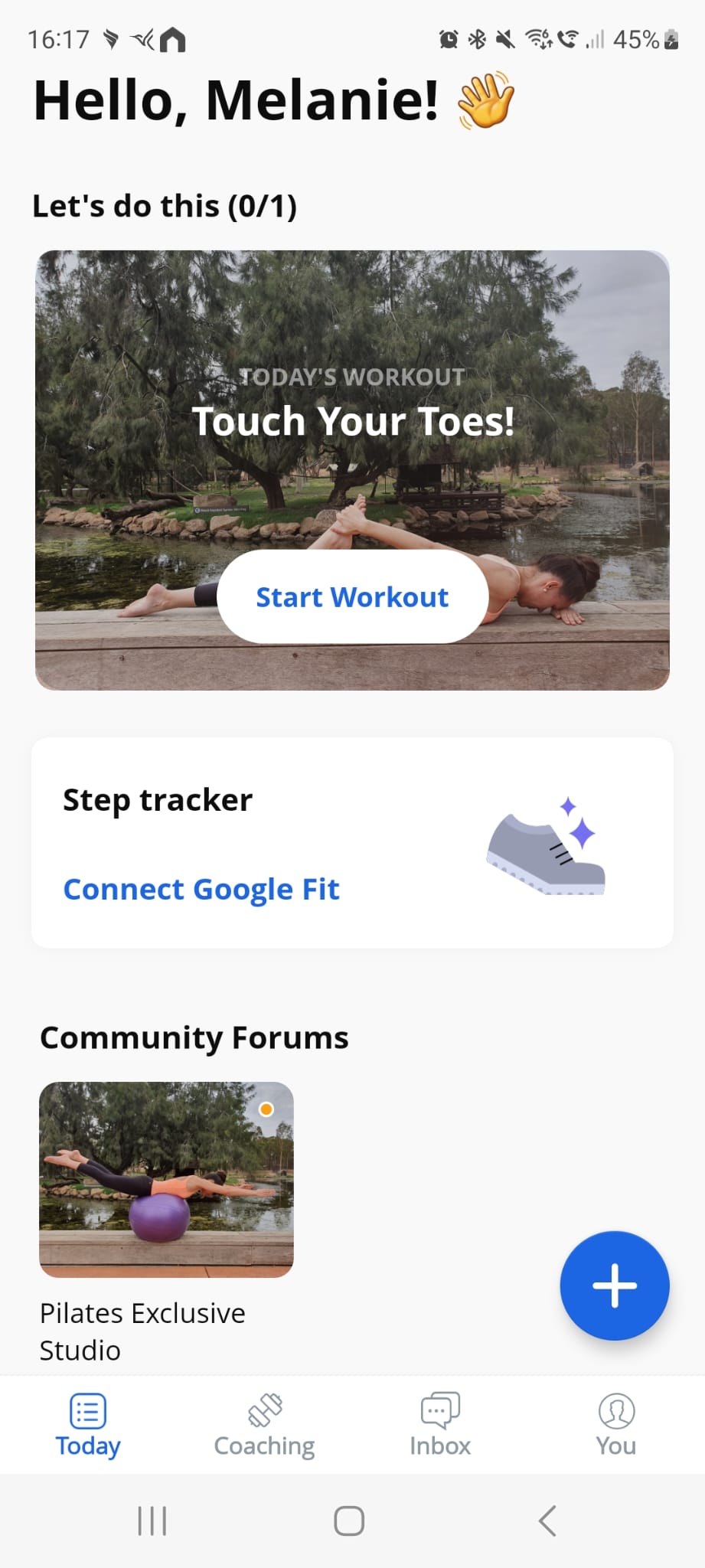Image resolution: width=705 pixels, height=1568 pixels.
Task: Go back using the system back button
Action: (x=547, y=1521)
